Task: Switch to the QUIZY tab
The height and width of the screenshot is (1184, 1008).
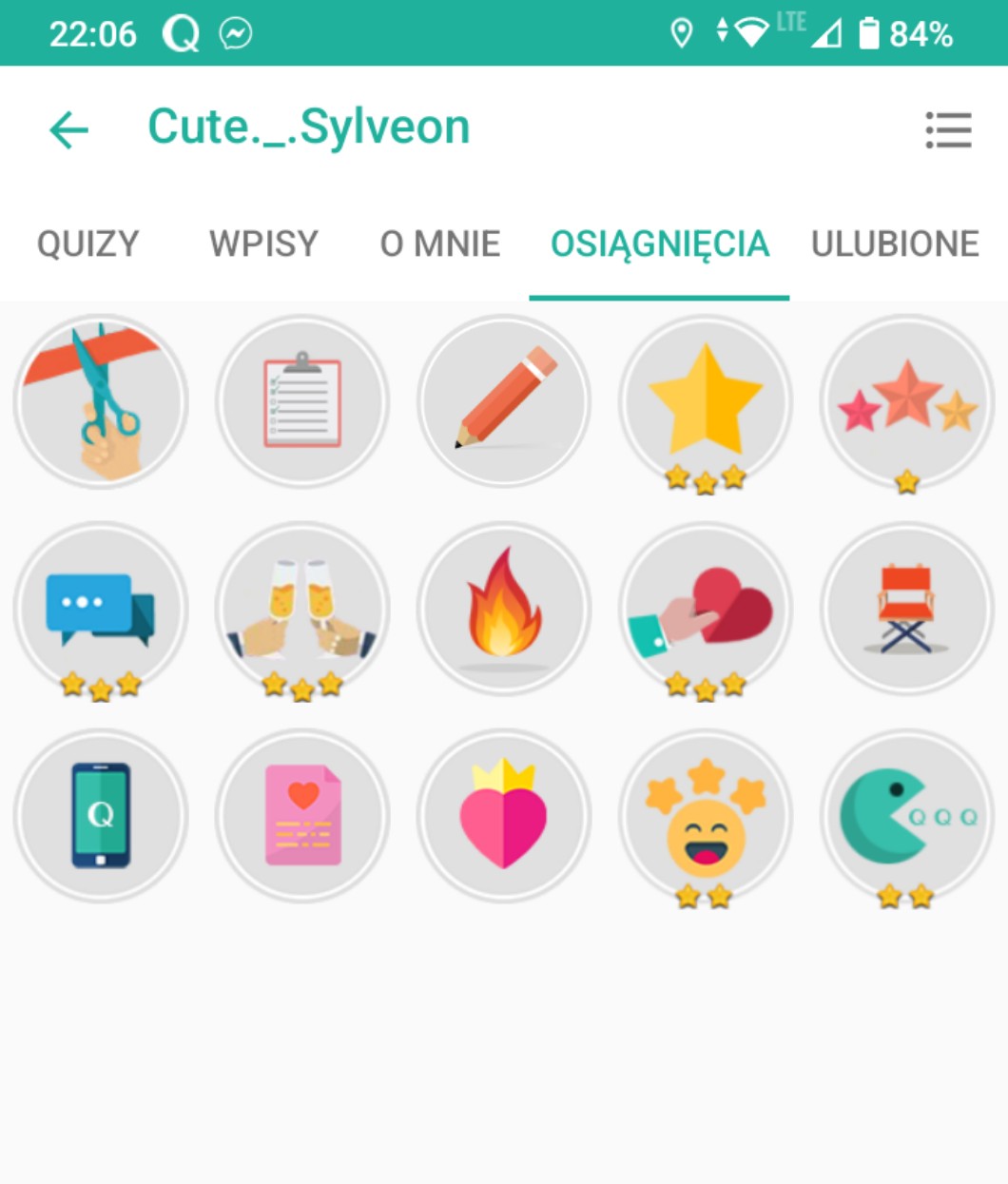Action: point(87,244)
